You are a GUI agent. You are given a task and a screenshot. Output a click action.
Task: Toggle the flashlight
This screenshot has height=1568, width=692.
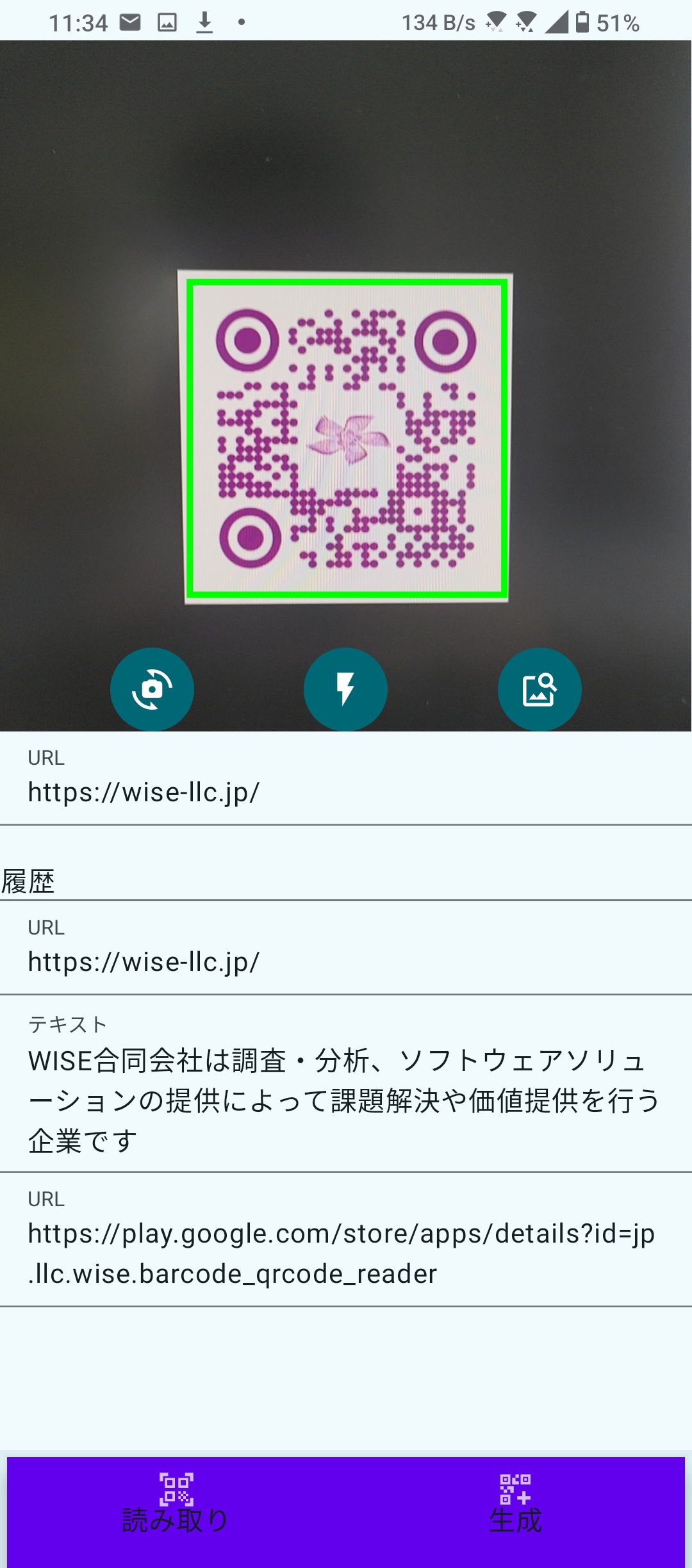point(345,689)
